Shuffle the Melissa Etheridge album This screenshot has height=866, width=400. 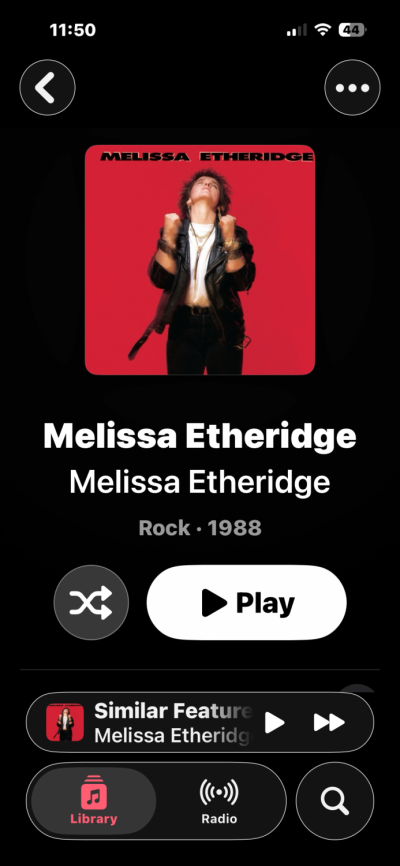[91, 602]
